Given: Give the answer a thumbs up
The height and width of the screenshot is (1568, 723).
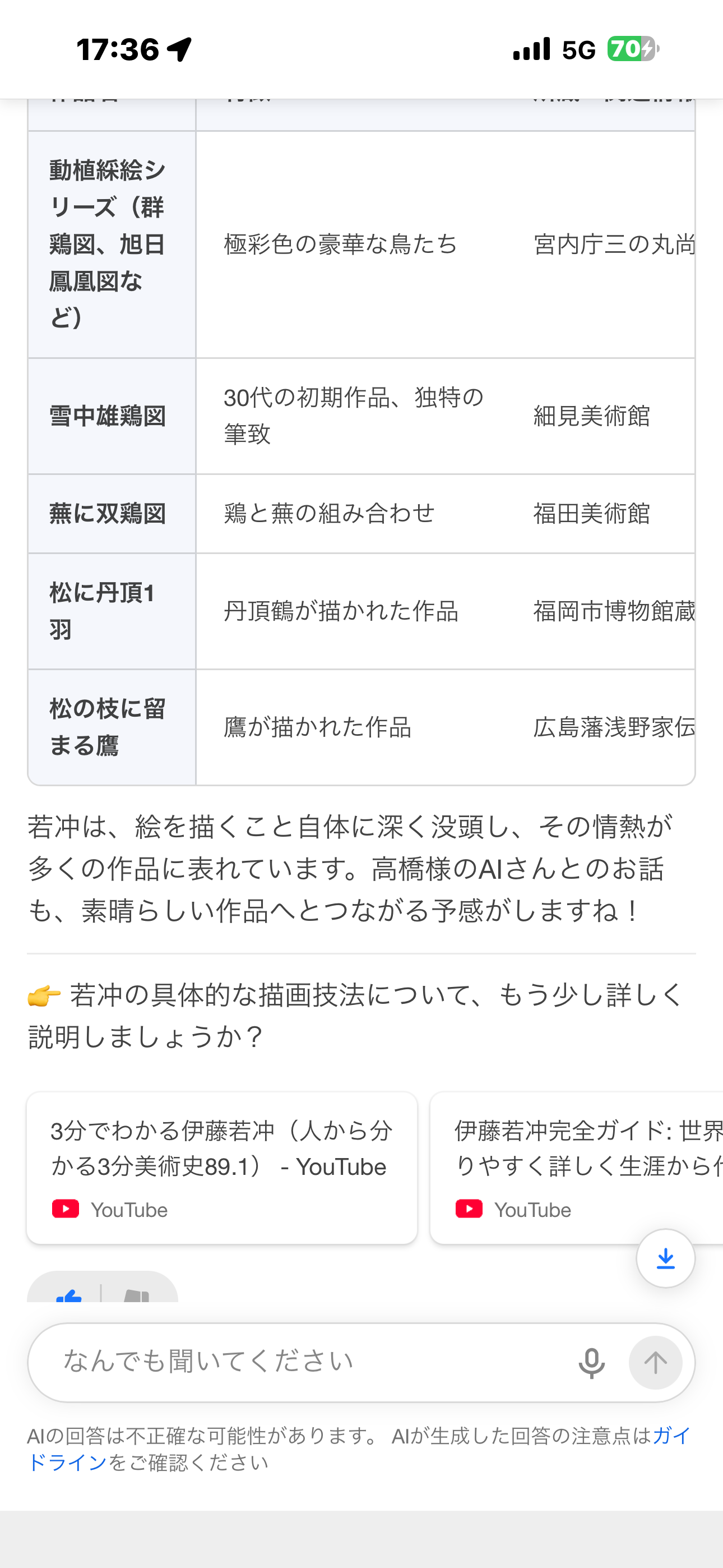Looking at the screenshot, I should [x=69, y=1294].
